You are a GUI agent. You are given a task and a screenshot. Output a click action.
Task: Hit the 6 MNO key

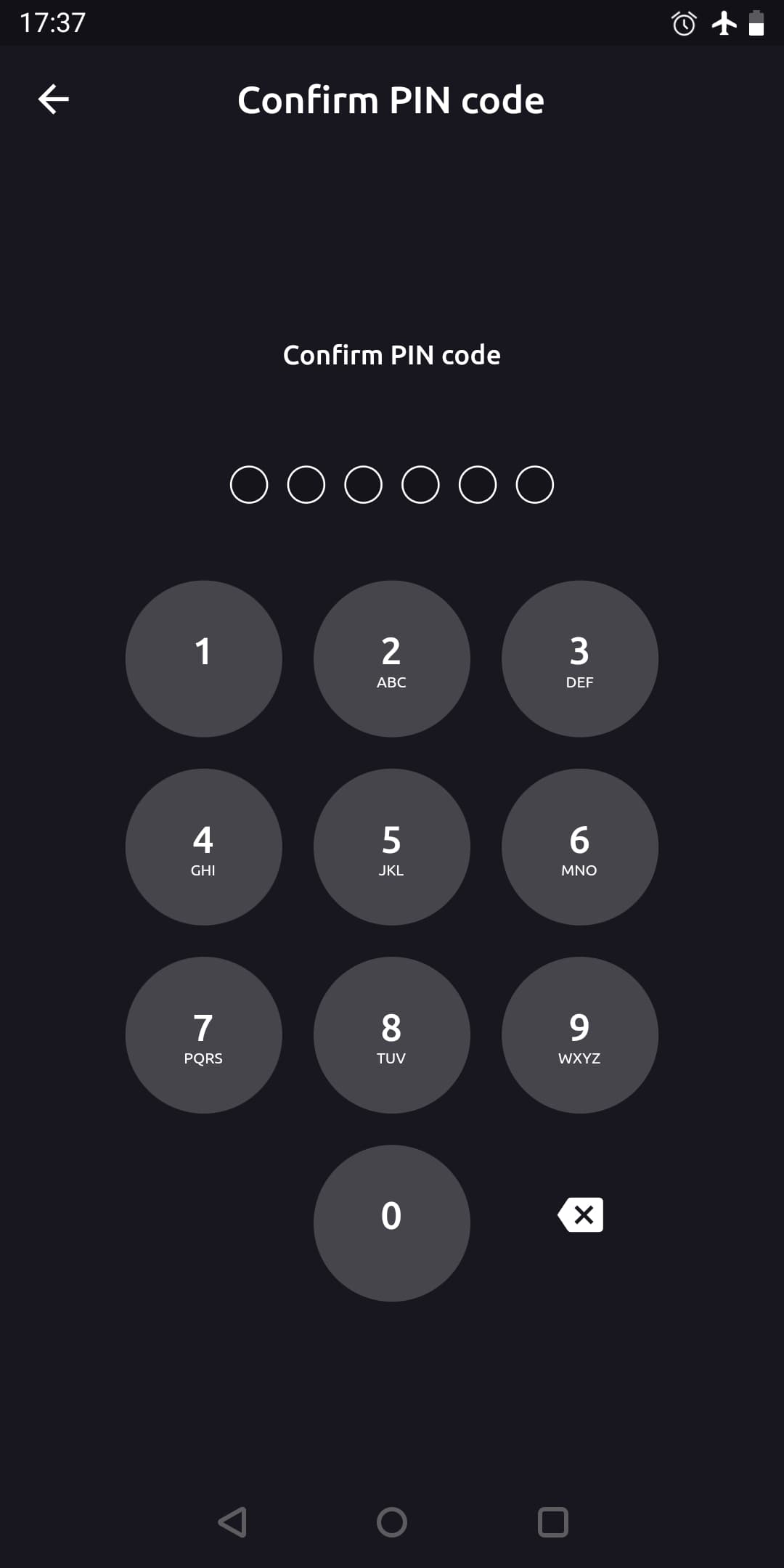pyautogui.click(x=579, y=846)
